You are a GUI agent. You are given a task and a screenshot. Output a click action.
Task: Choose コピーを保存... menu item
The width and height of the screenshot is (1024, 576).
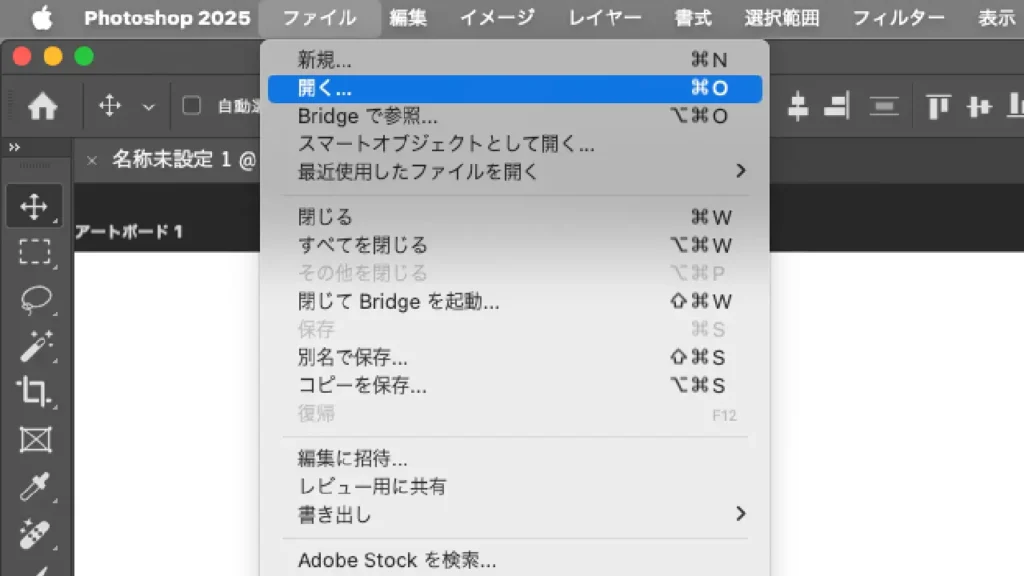(362, 385)
